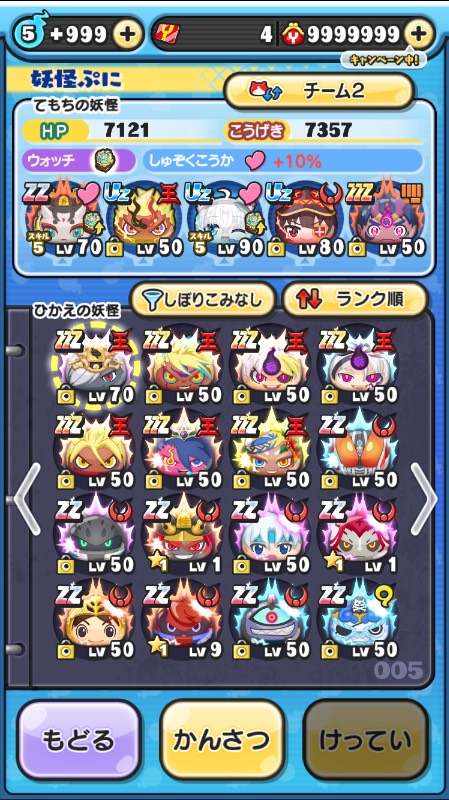Open the キャンペーン中! campaign badge
The width and height of the screenshot is (449, 800).
pyautogui.click(x=384, y=60)
